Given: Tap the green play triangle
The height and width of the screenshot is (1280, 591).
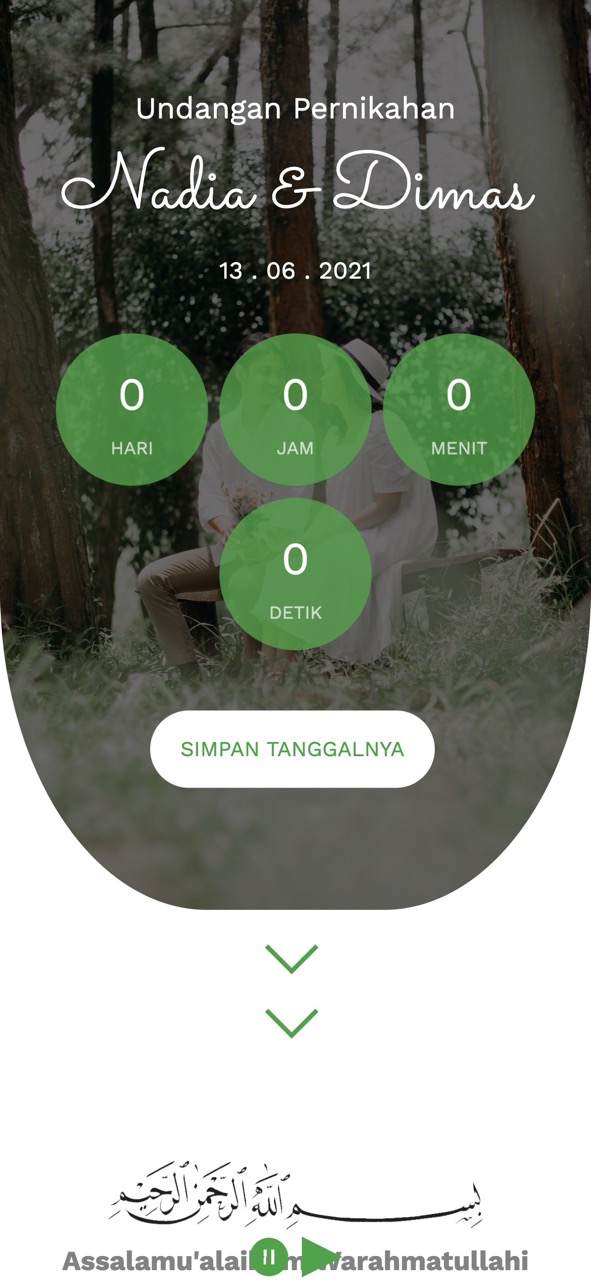Looking at the screenshot, I should click(319, 1257).
